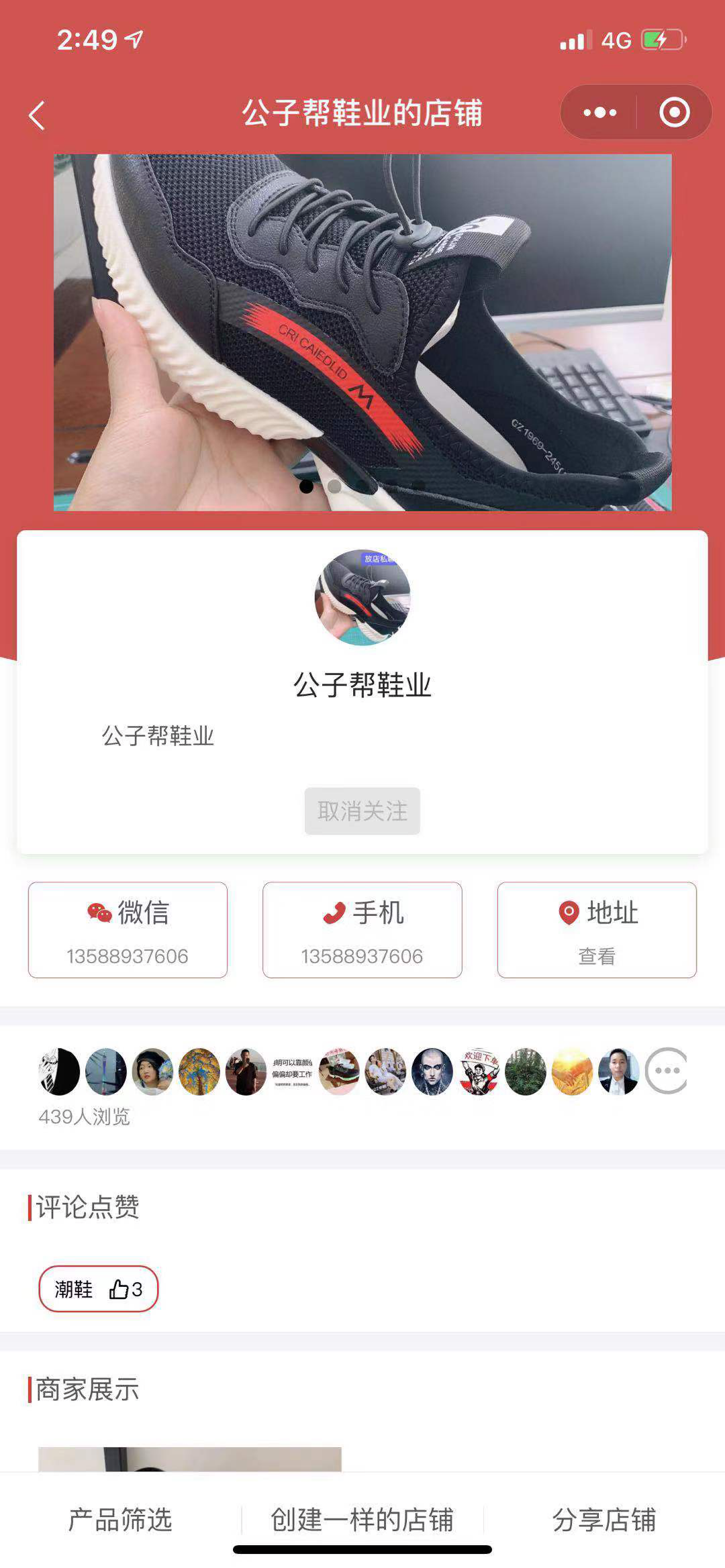This screenshot has width=725, height=1568.
Task: Close the mini program with the circle icon
Action: click(674, 113)
